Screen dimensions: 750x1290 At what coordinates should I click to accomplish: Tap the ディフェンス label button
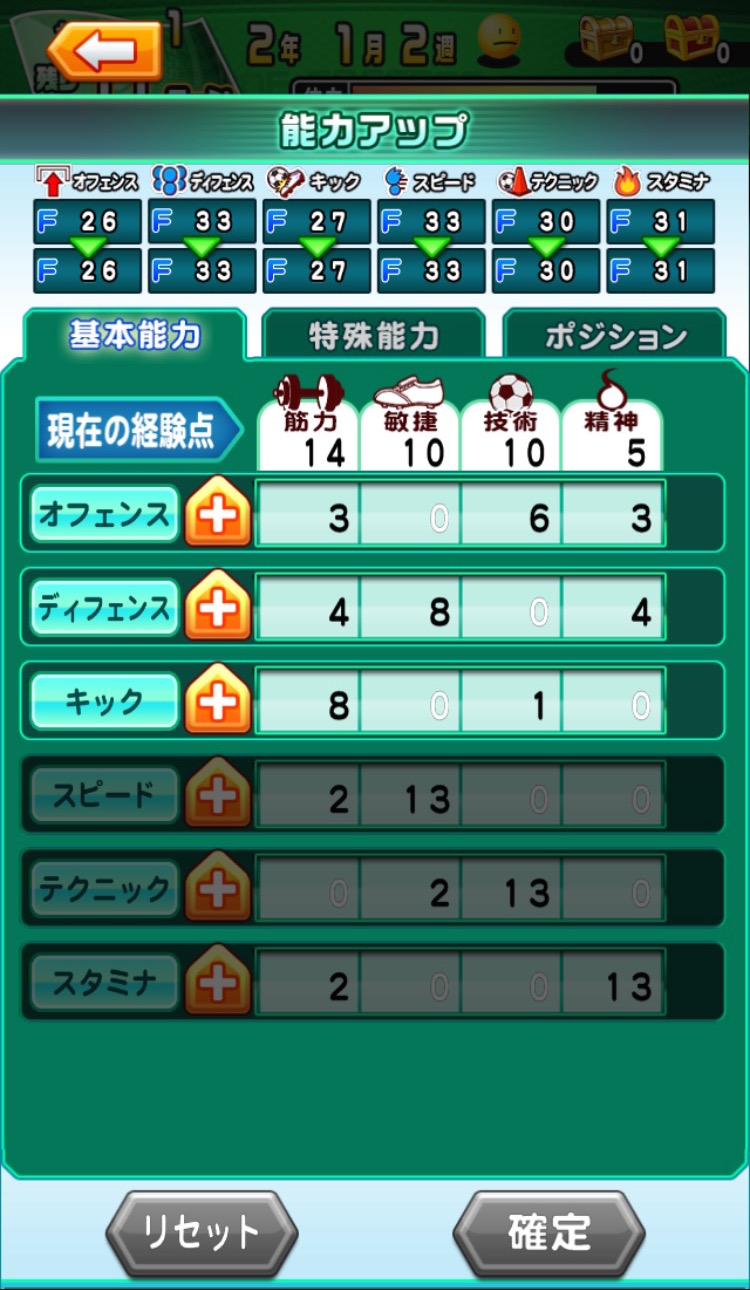pos(105,608)
